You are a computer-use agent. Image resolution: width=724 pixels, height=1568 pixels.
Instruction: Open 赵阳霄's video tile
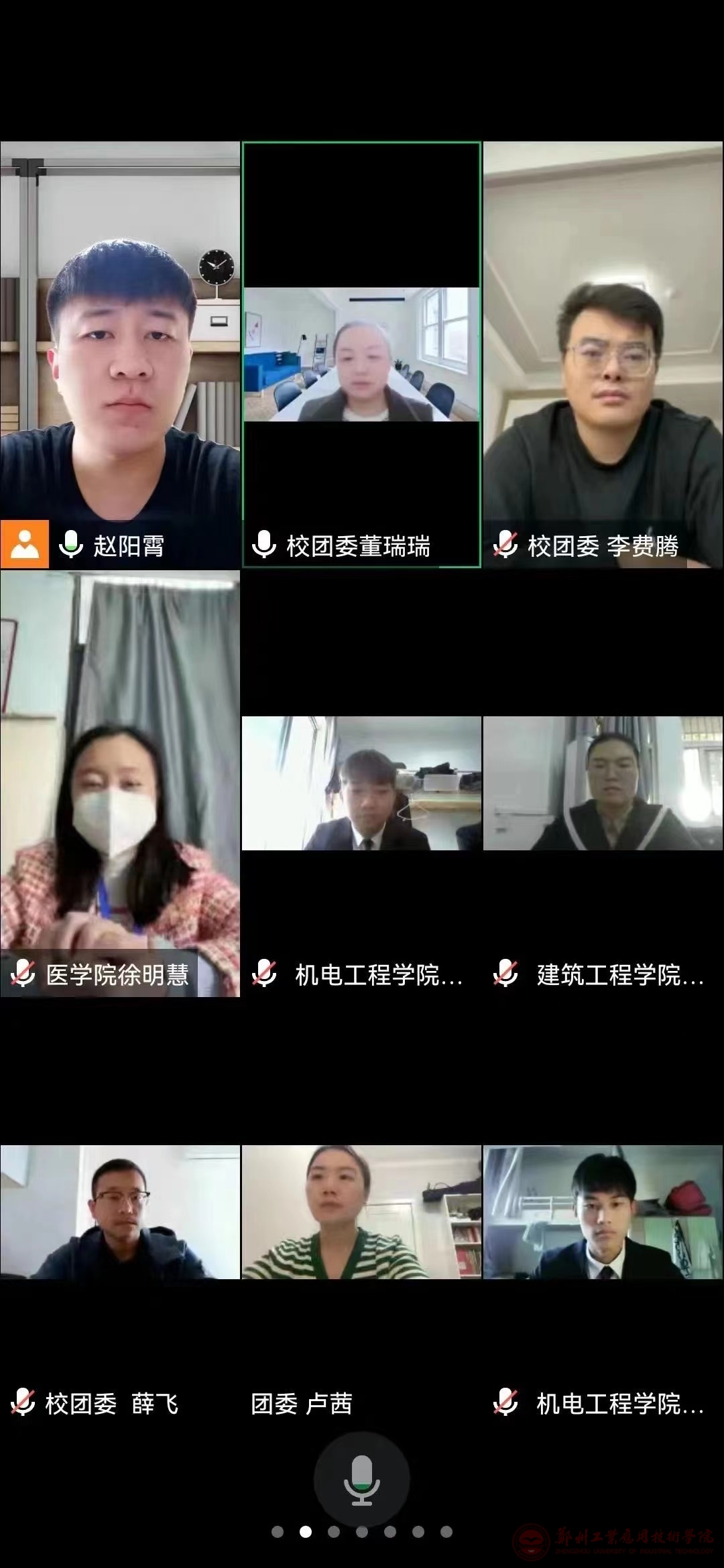120,355
